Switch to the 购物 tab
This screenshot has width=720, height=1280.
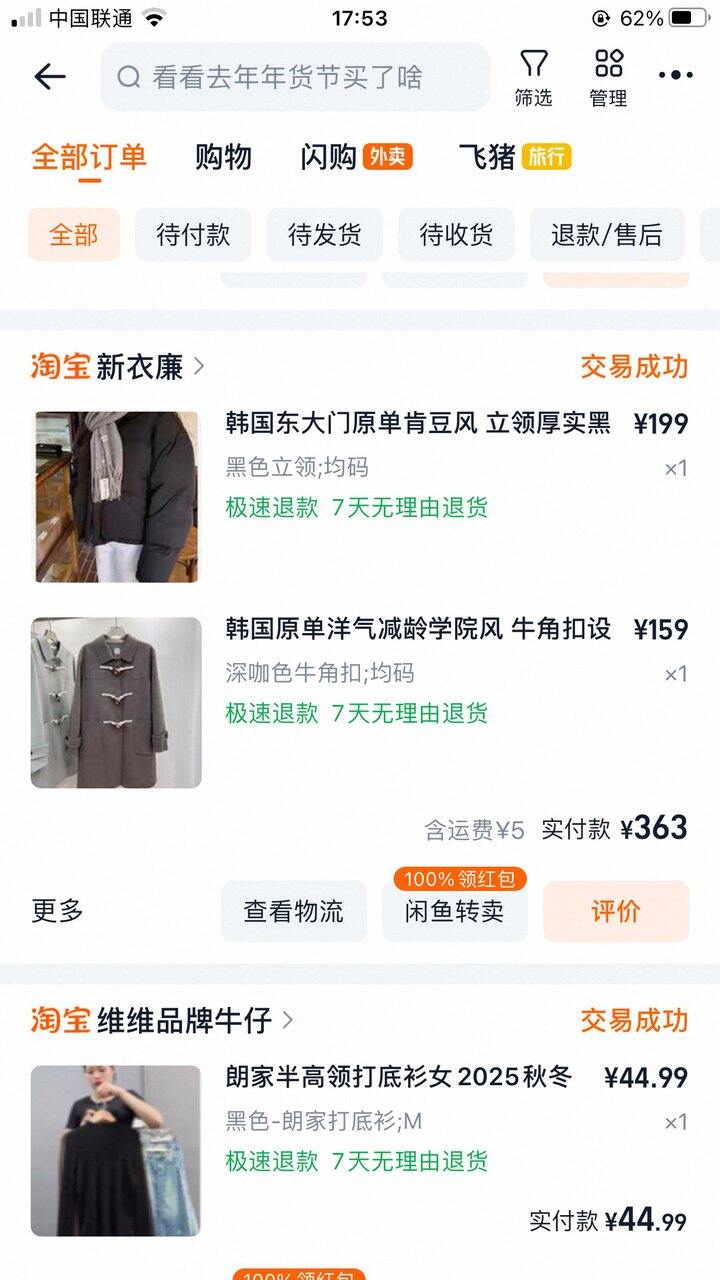[x=223, y=157]
